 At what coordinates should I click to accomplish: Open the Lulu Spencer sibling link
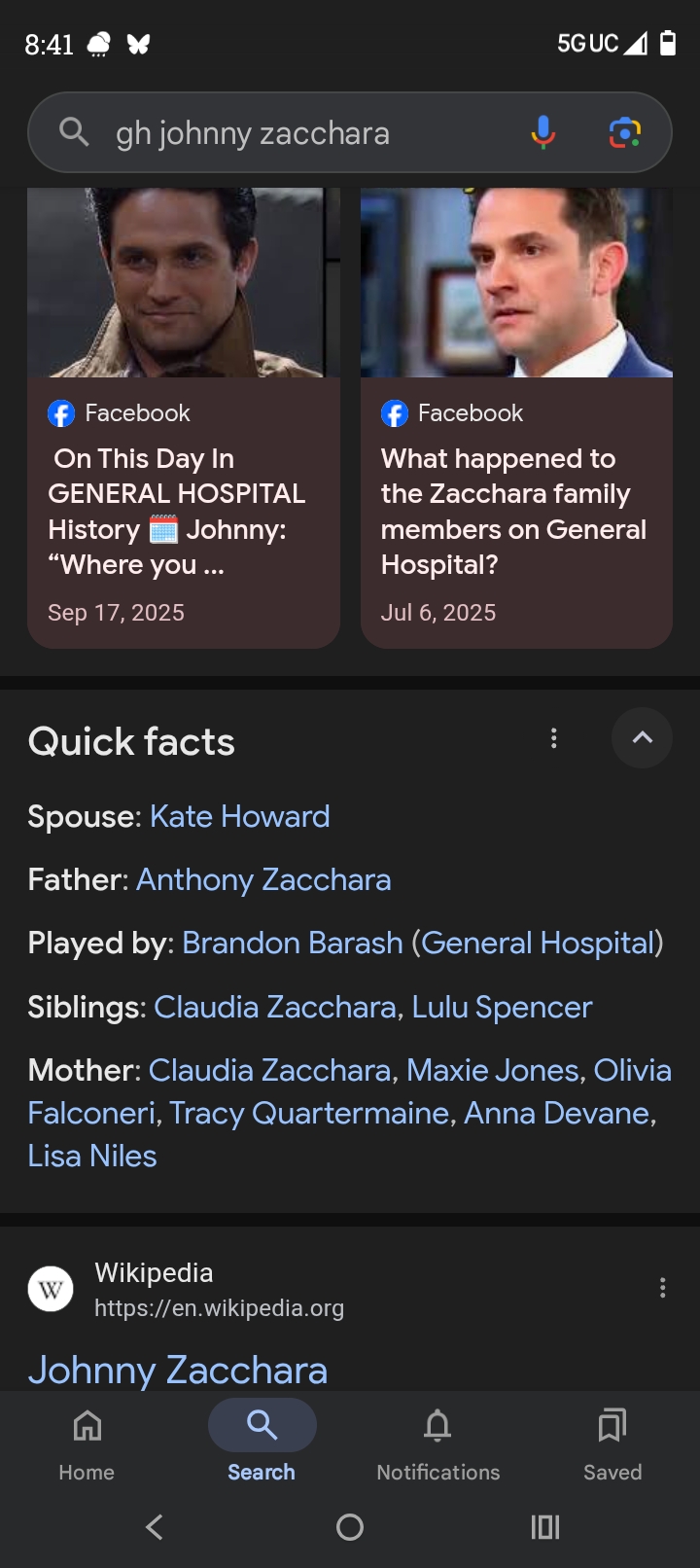coord(502,1007)
